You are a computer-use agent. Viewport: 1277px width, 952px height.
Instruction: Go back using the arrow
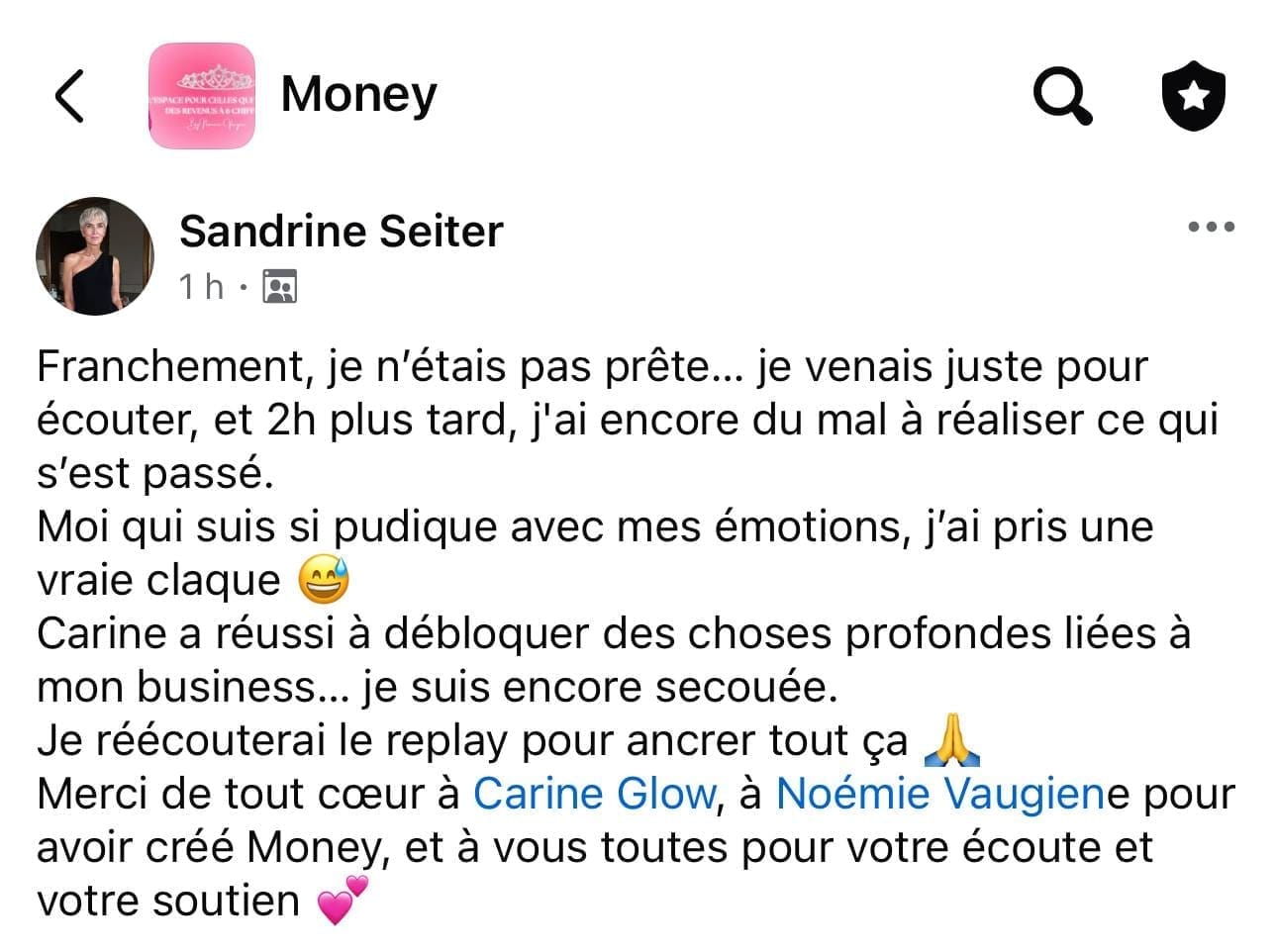[69, 96]
